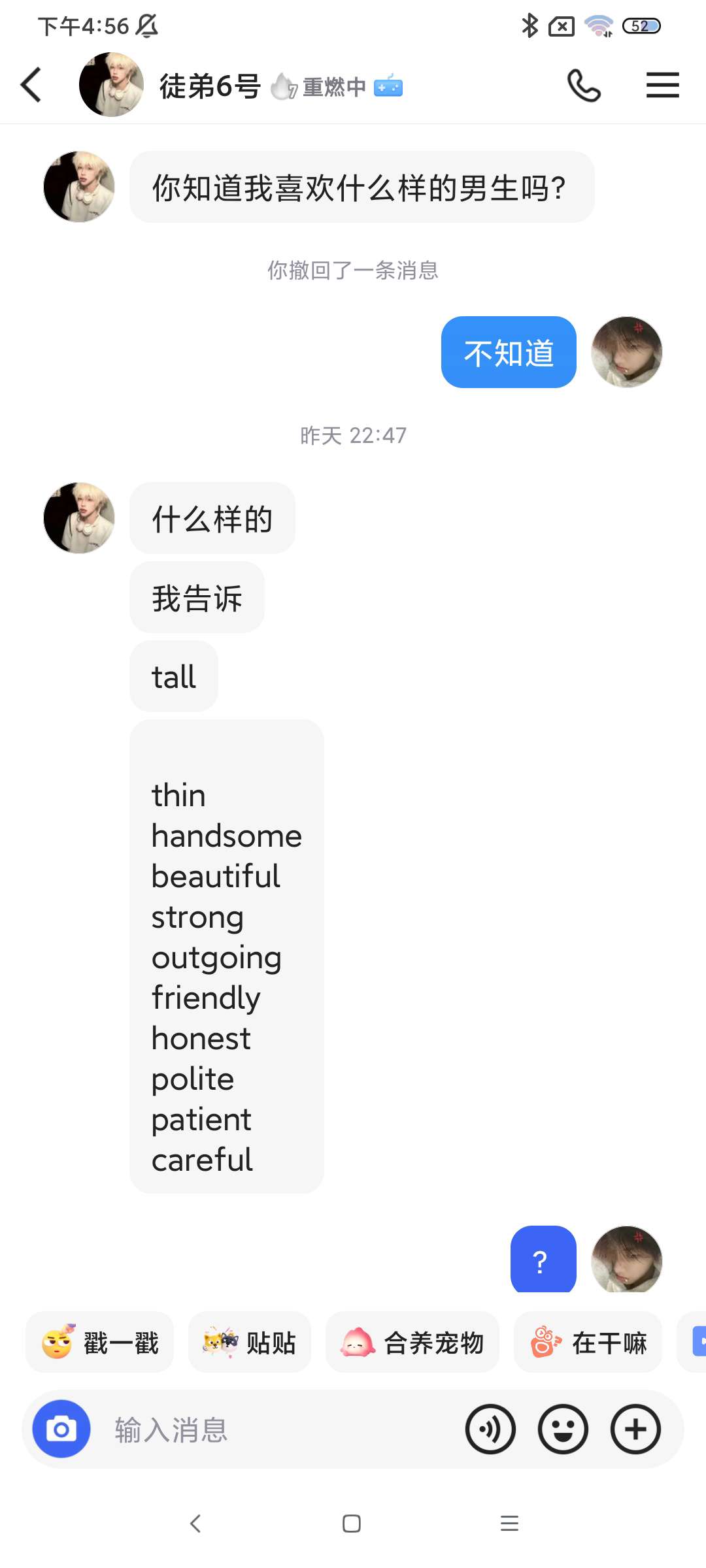The height and width of the screenshot is (1568, 706).
Task: Tap the 重燃中 flame streak badge
Action: (x=318, y=86)
